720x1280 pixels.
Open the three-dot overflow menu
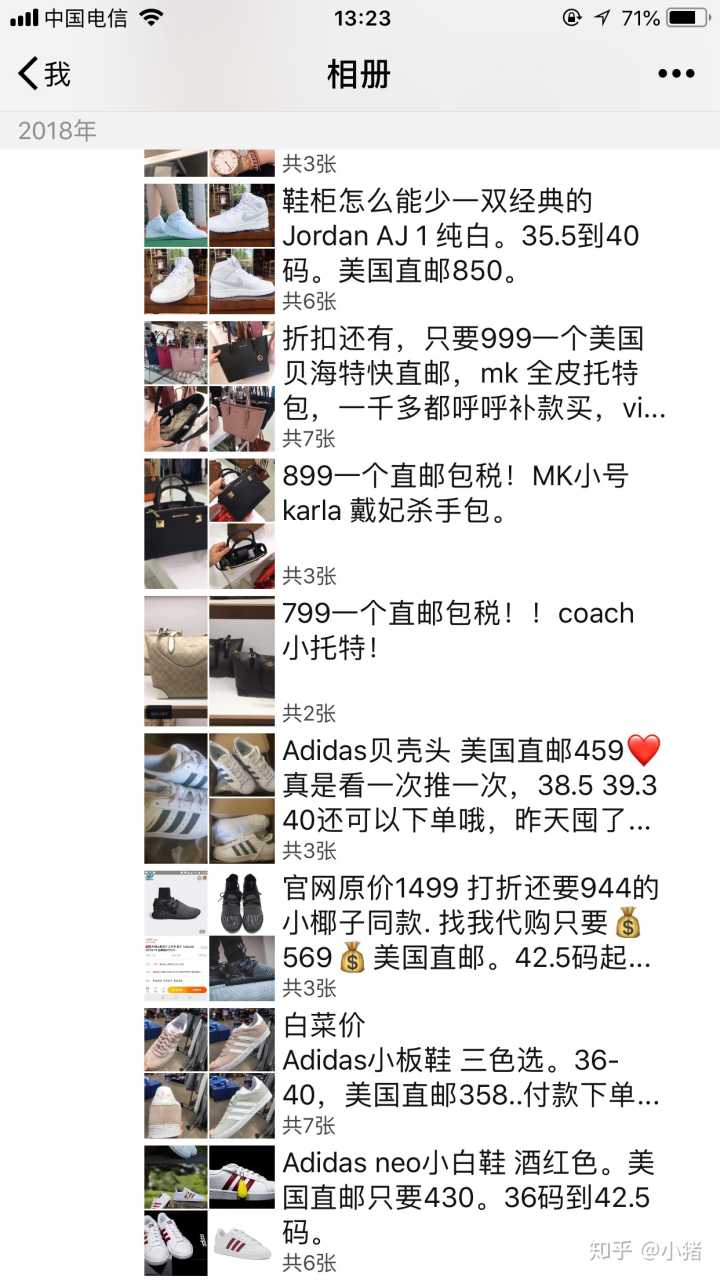pyautogui.click(x=676, y=74)
